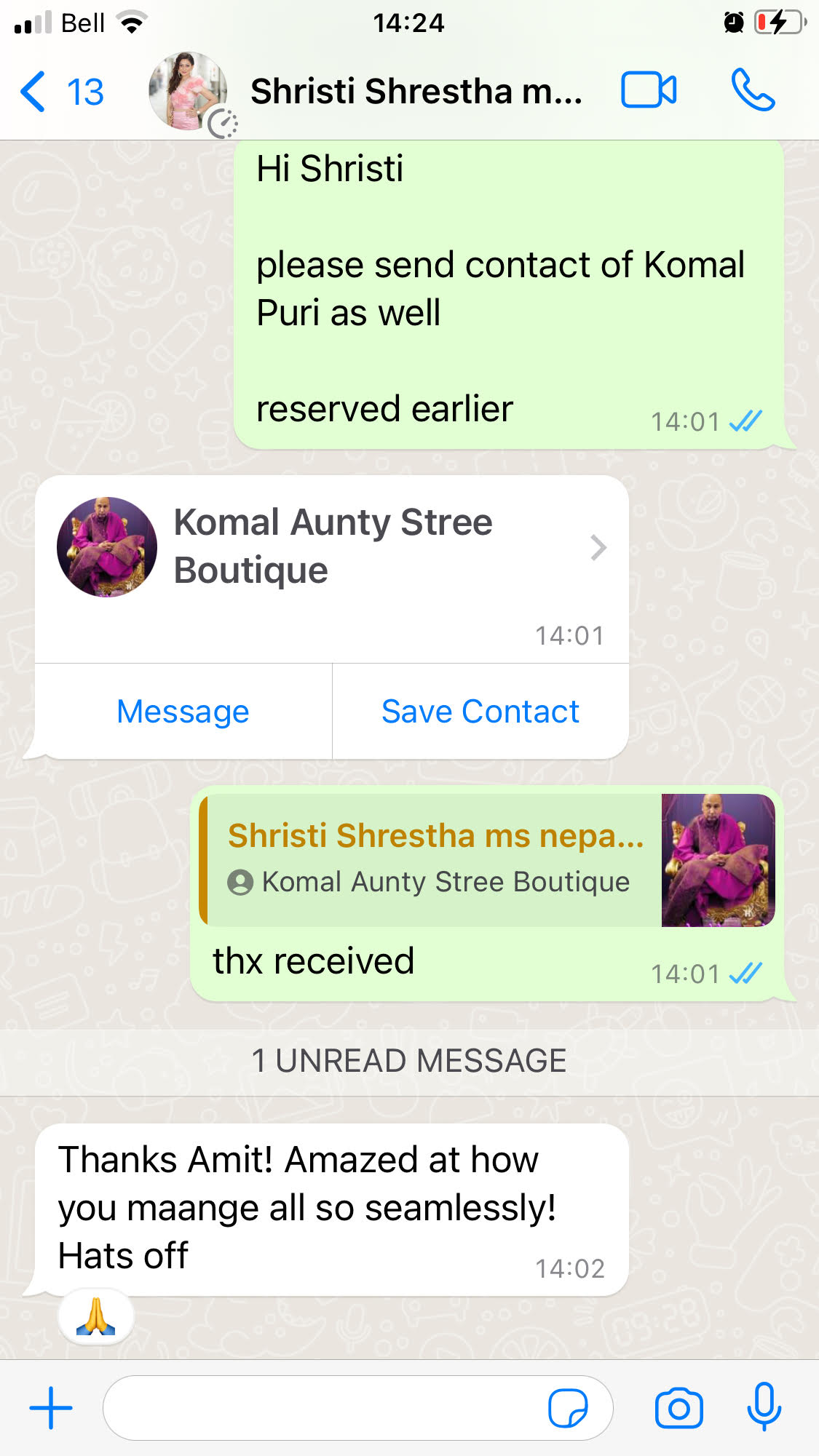The width and height of the screenshot is (819, 1456).
Task: Open Komal Aunty Stree Boutique contact card
Action: tap(332, 547)
